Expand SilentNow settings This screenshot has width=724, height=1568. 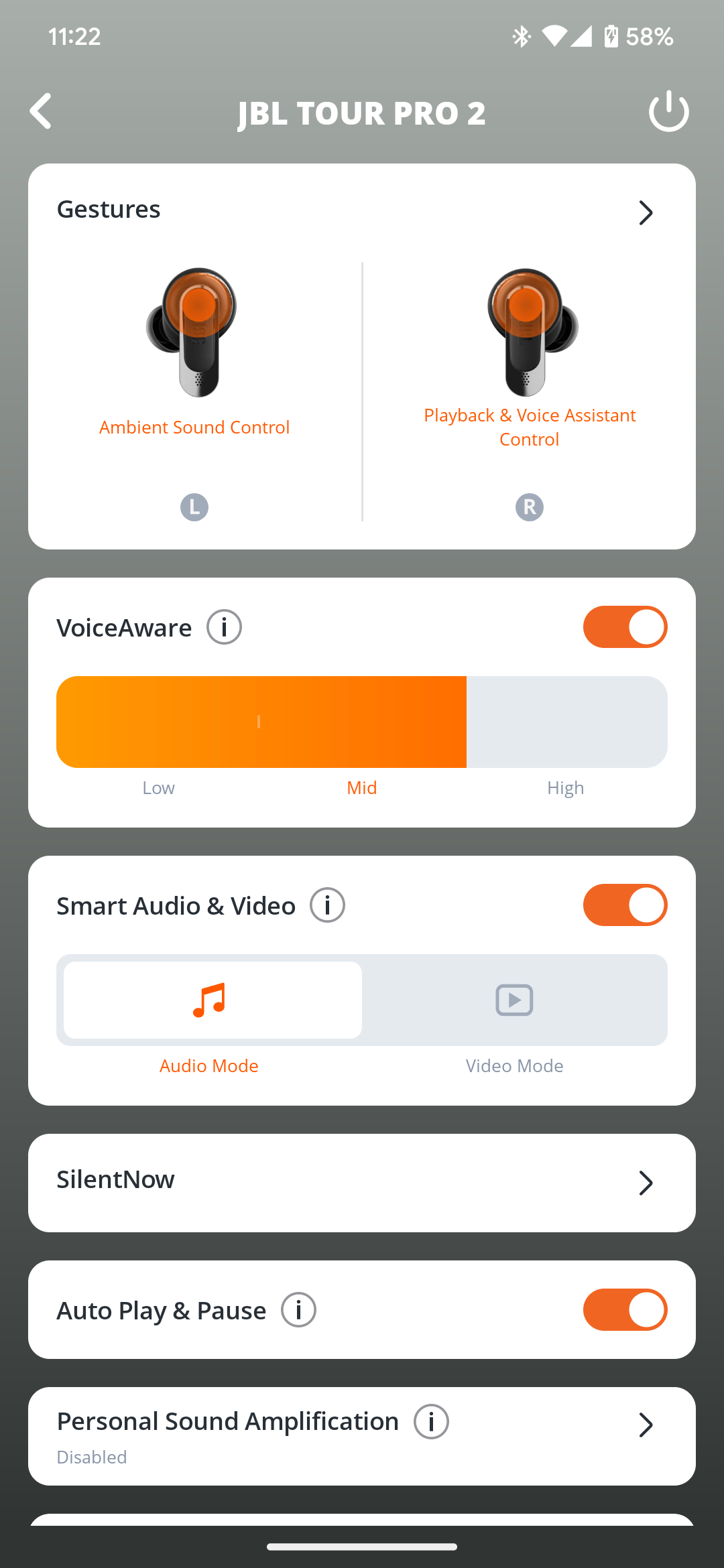(646, 1182)
